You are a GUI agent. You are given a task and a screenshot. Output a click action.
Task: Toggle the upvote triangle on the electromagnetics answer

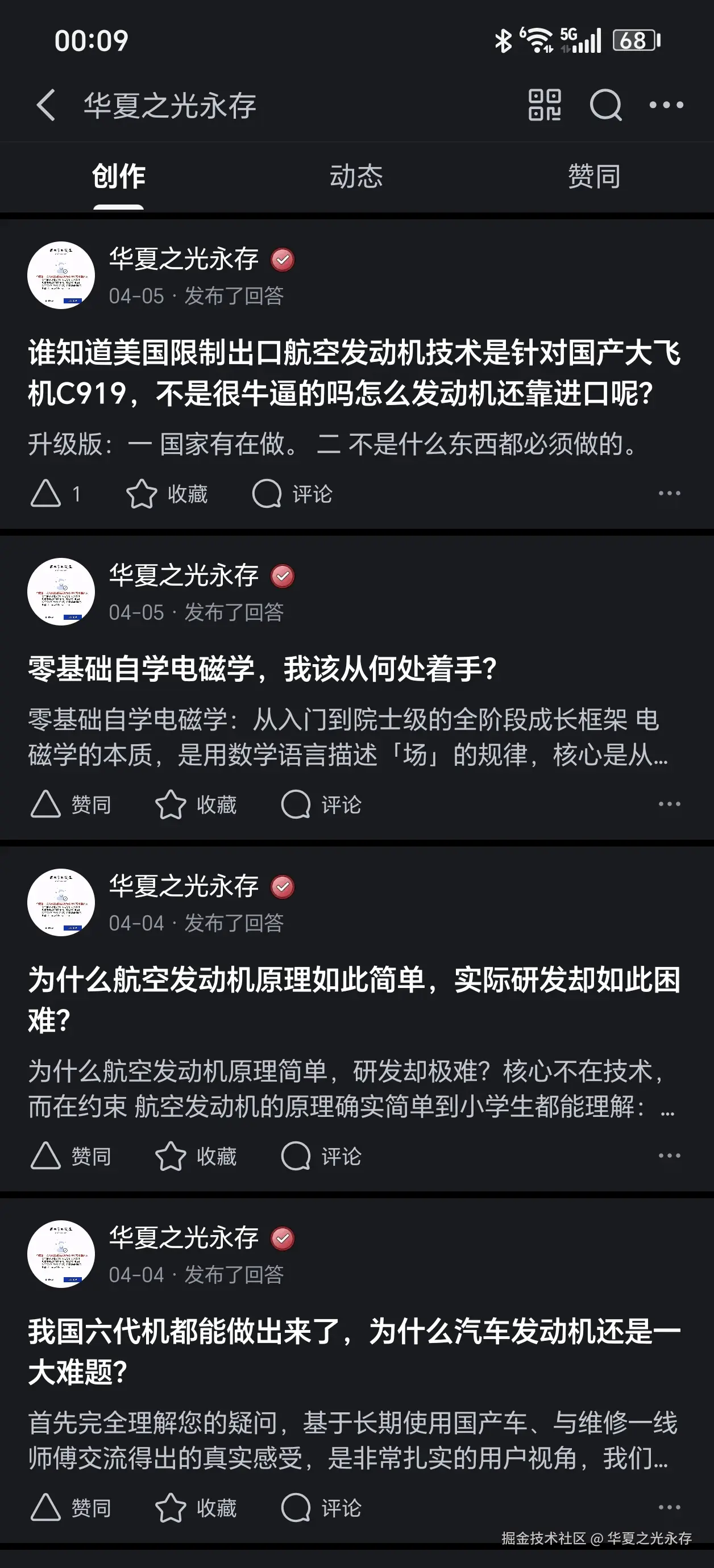pyautogui.click(x=45, y=803)
